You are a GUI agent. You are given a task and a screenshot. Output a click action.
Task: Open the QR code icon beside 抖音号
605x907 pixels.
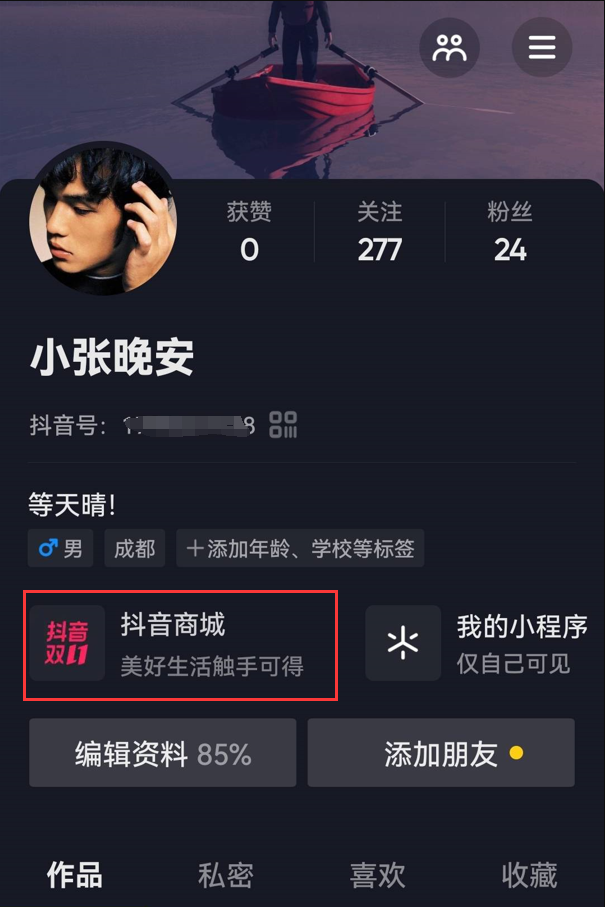click(x=284, y=425)
